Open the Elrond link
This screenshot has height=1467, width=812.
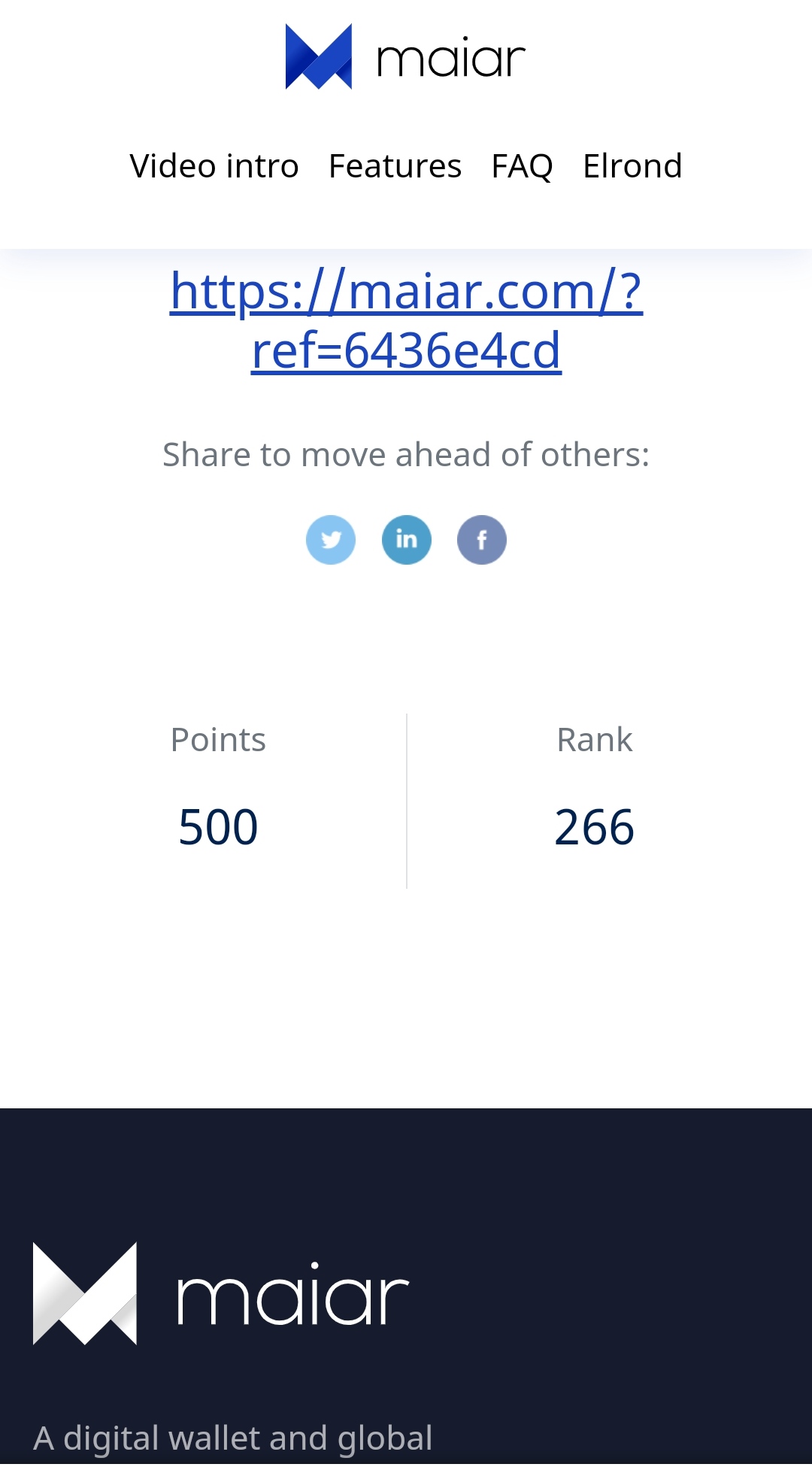pos(632,166)
